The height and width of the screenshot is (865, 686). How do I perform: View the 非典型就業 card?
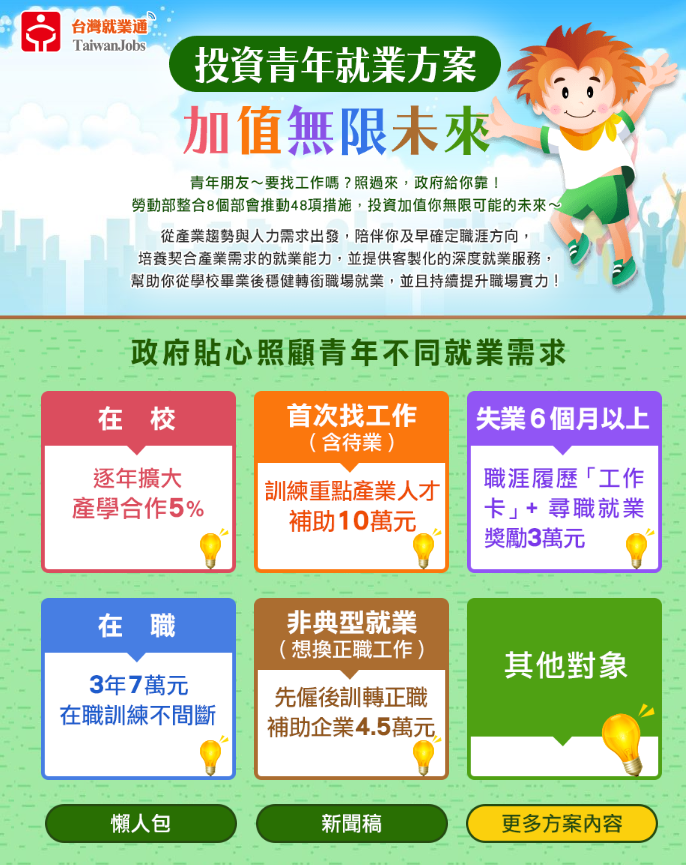coord(351,688)
